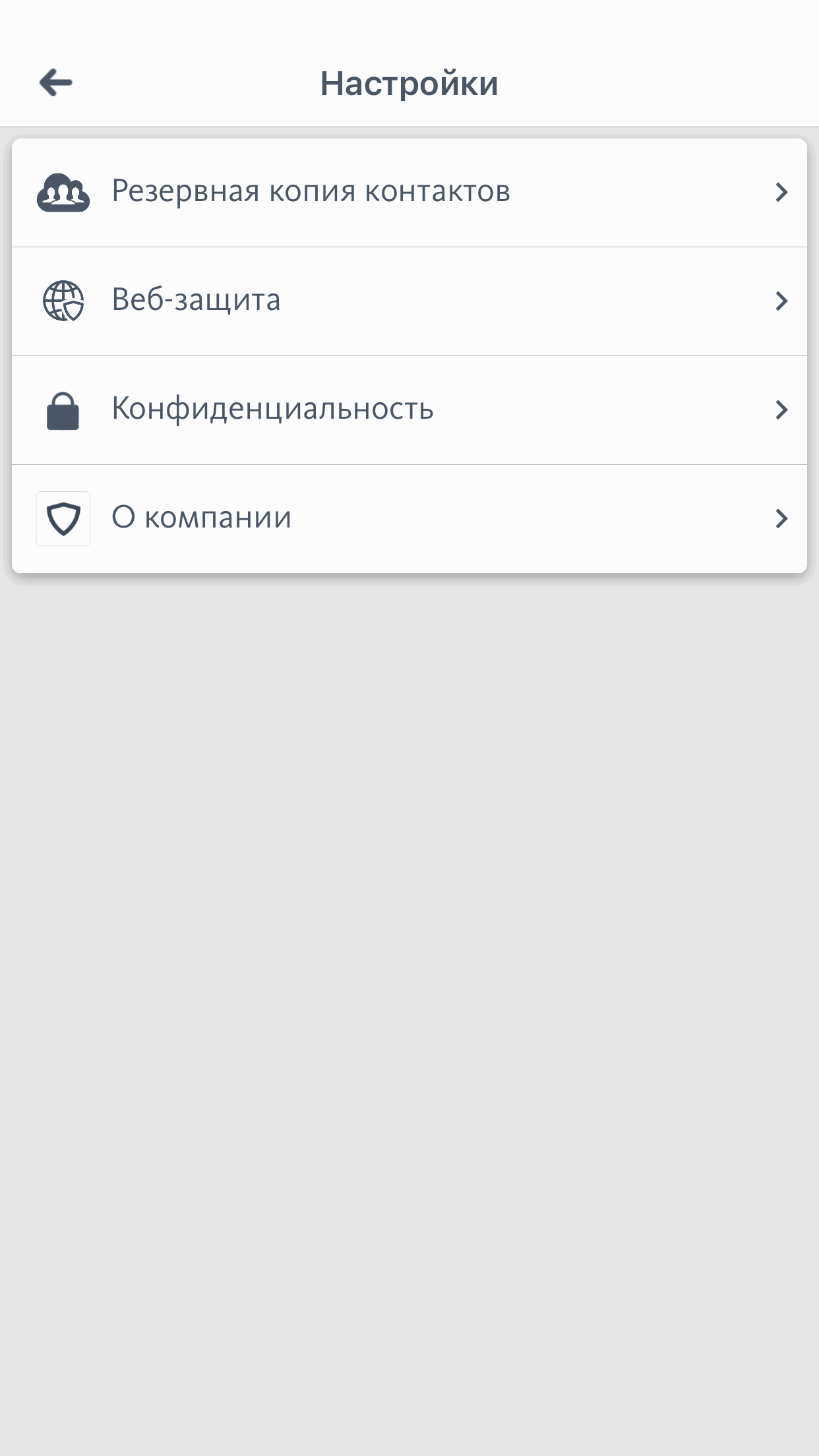Open the О компании page
This screenshot has width=819, height=1456.
point(409,518)
